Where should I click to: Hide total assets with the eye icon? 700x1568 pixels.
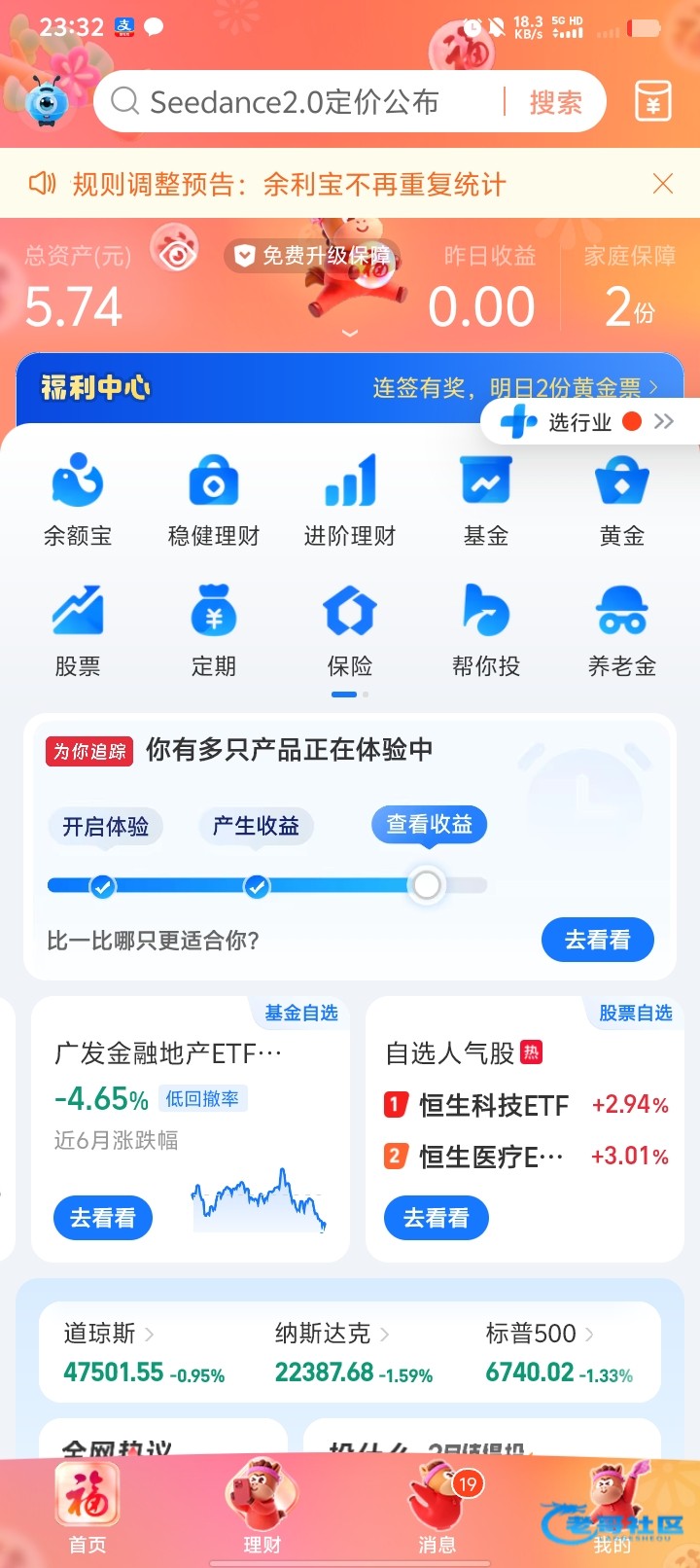point(177,255)
